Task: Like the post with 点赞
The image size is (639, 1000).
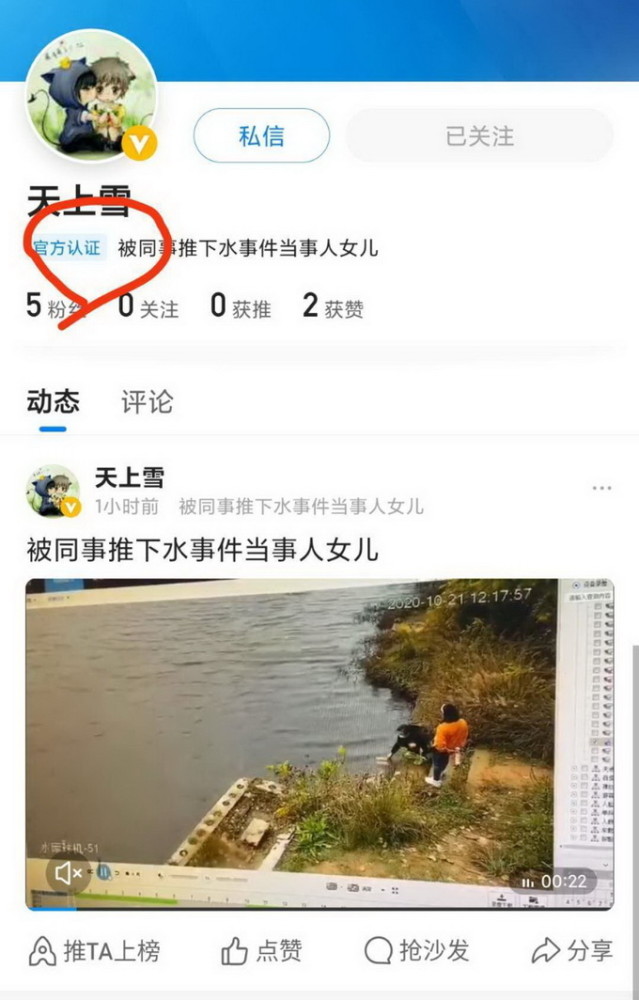Action: (262, 950)
